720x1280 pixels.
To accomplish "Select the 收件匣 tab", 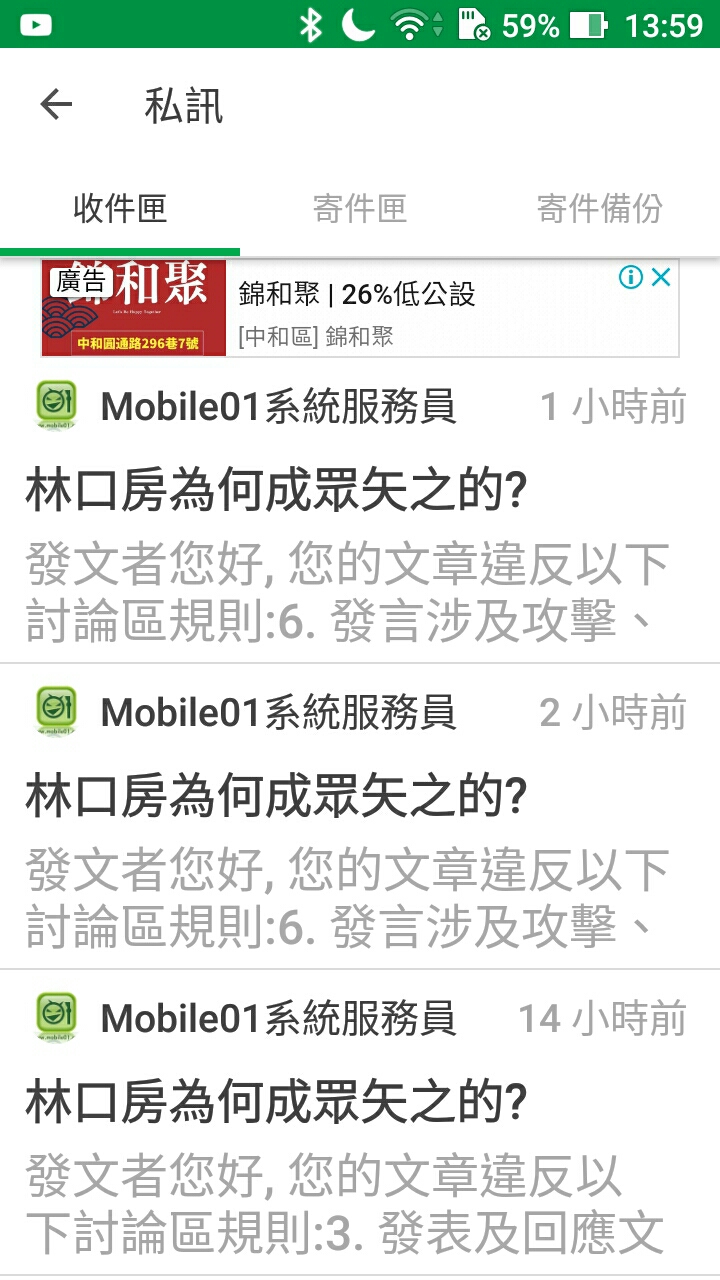I will point(120,209).
